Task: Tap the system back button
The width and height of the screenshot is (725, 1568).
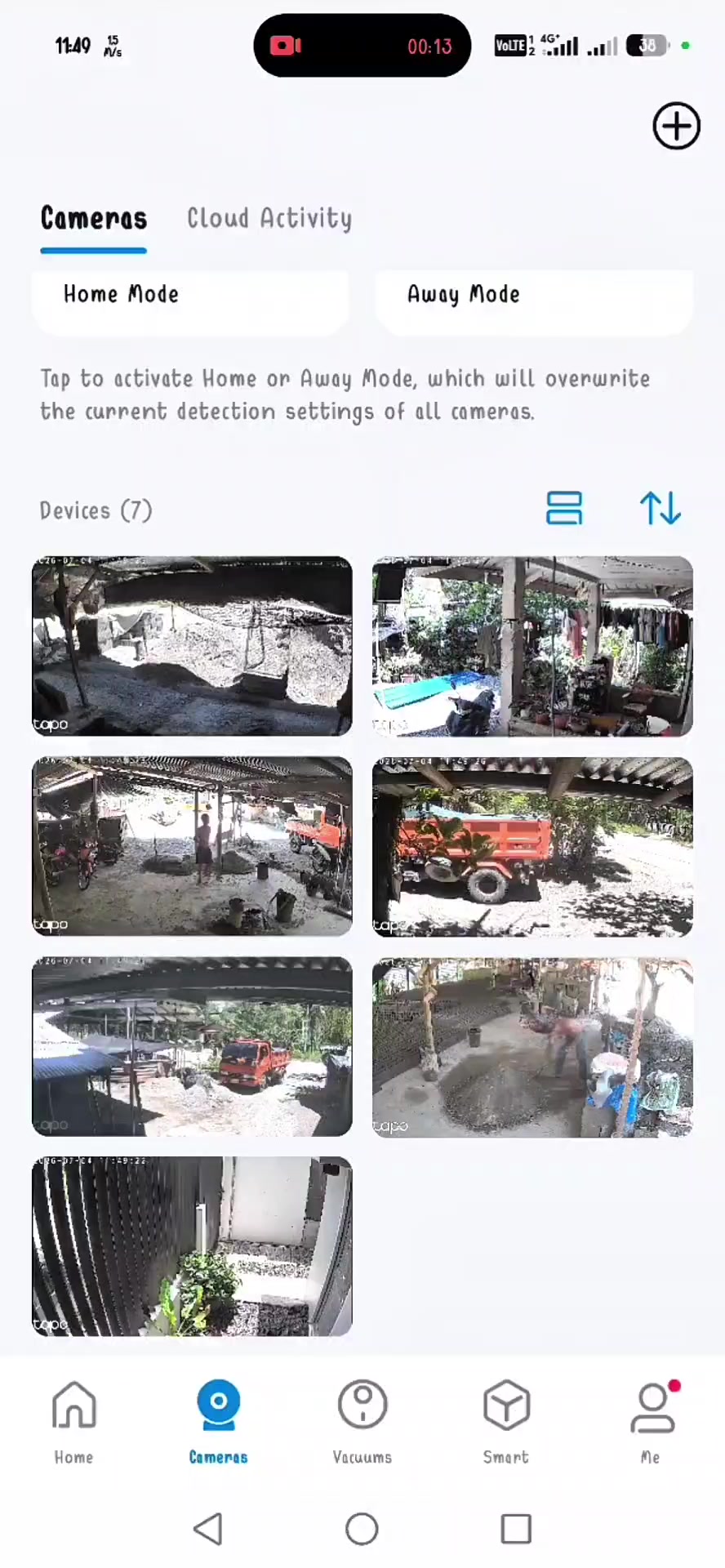Action: pos(208,1529)
